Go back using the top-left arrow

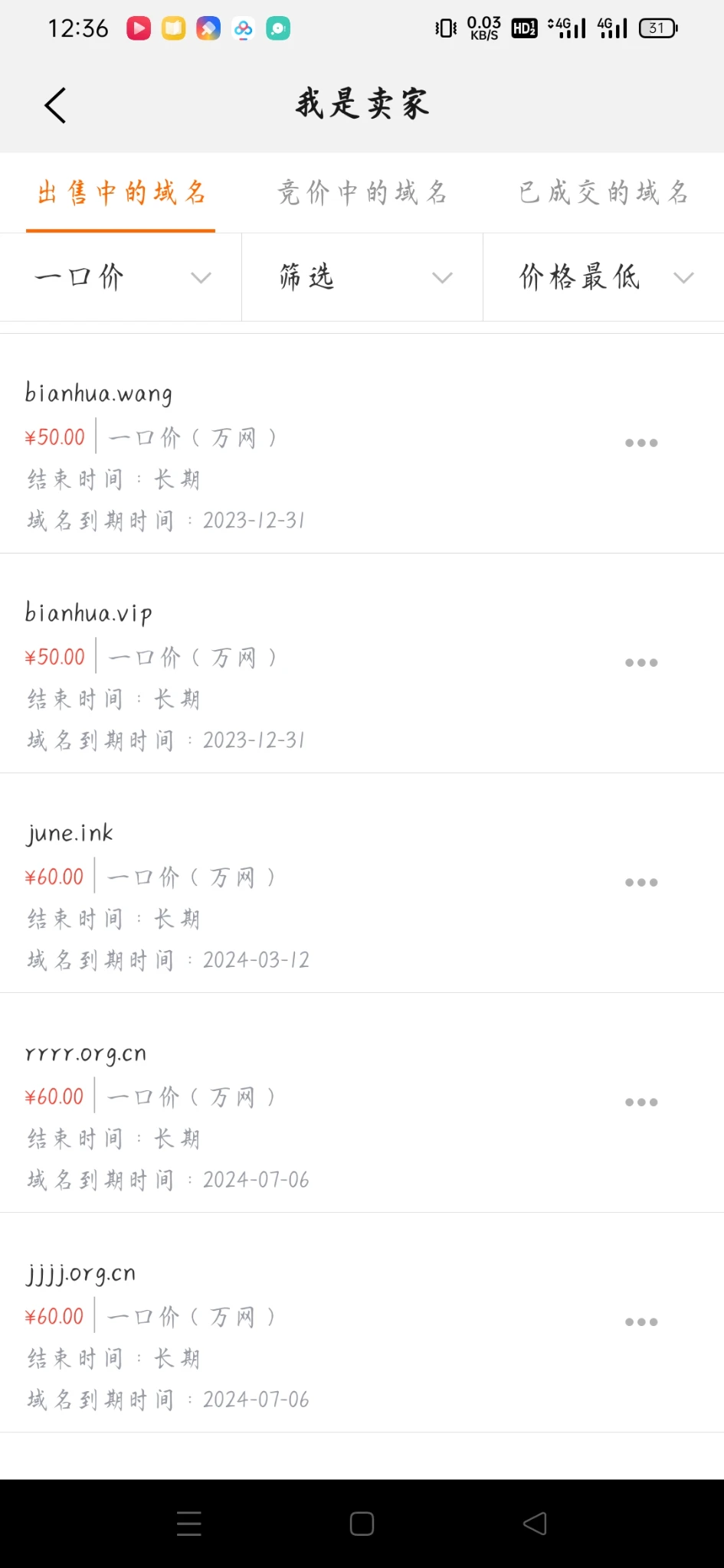(x=55, y=106)
